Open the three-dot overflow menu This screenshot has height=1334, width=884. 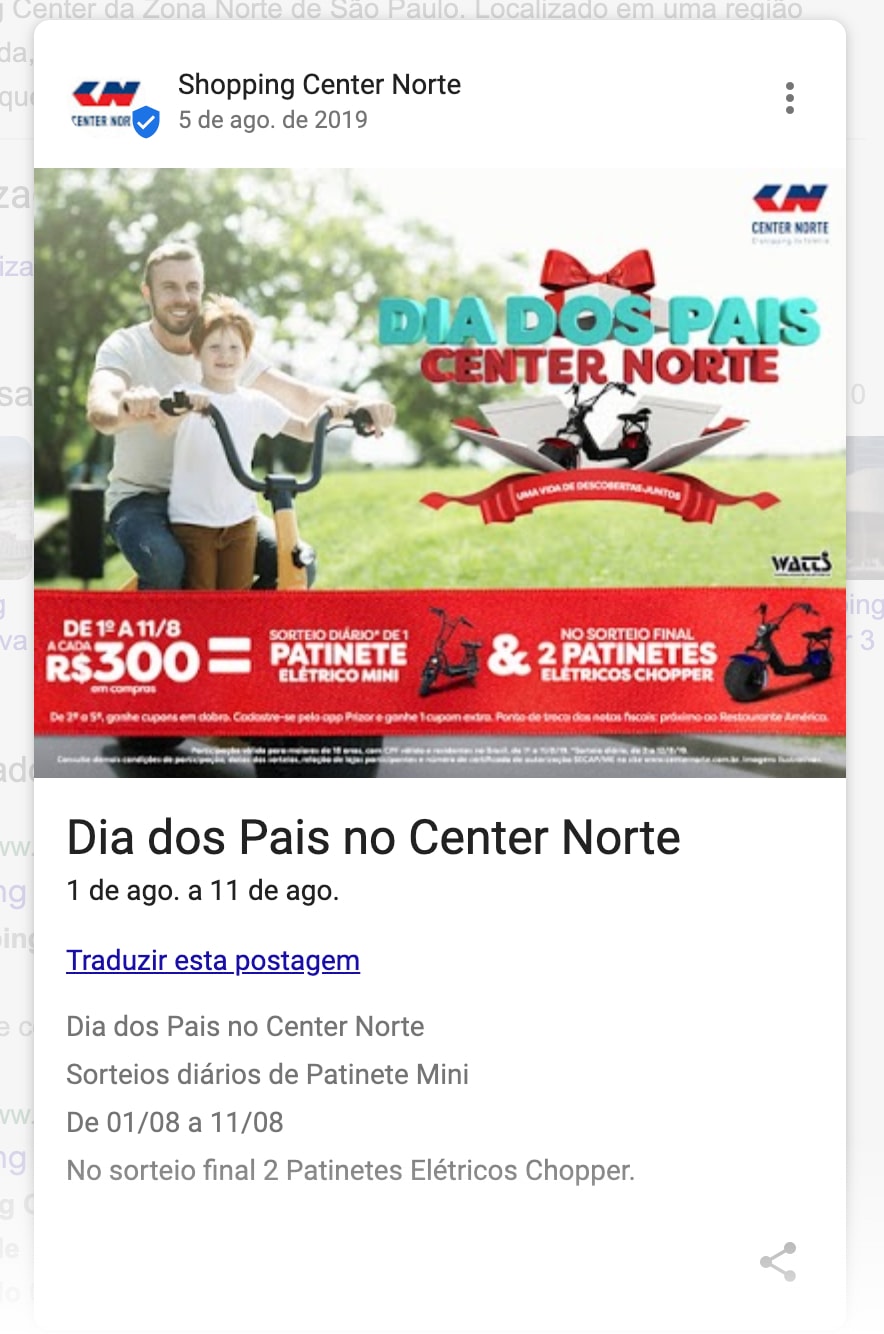pyautogui.click(x=790, y=98)
